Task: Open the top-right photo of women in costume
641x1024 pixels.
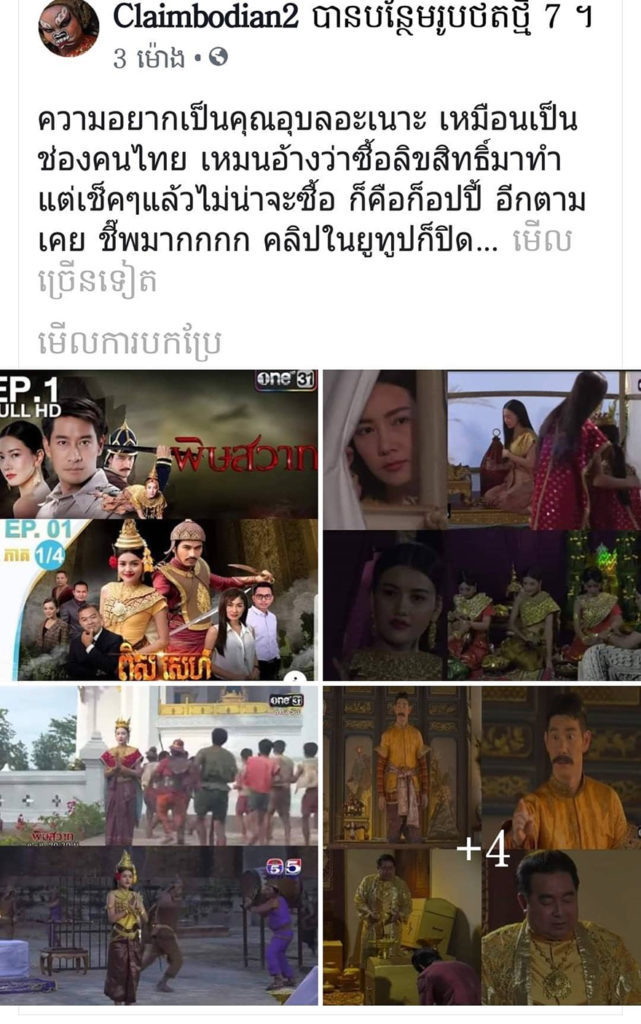Action: (481, 525)
